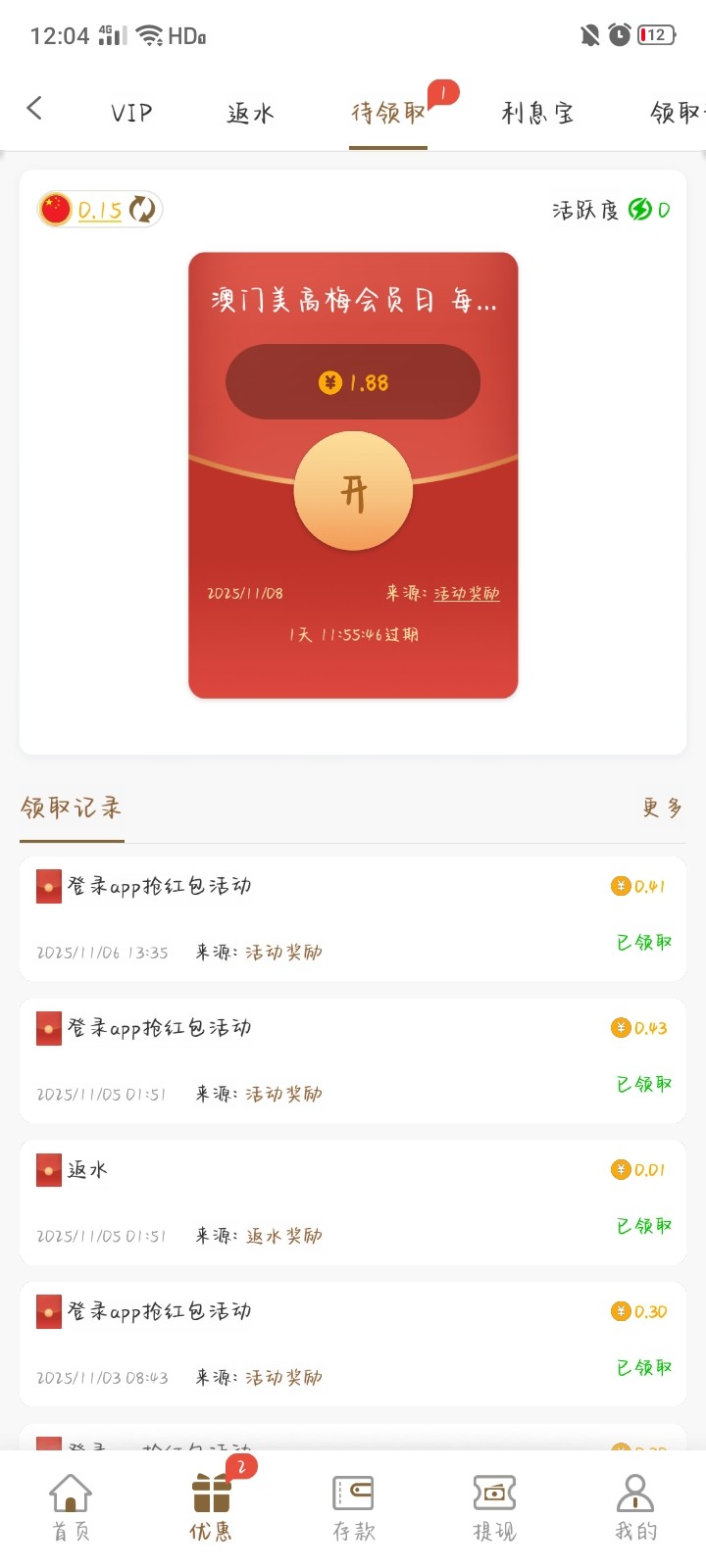Open the record dated 2025/11/06 13:35

353,918
